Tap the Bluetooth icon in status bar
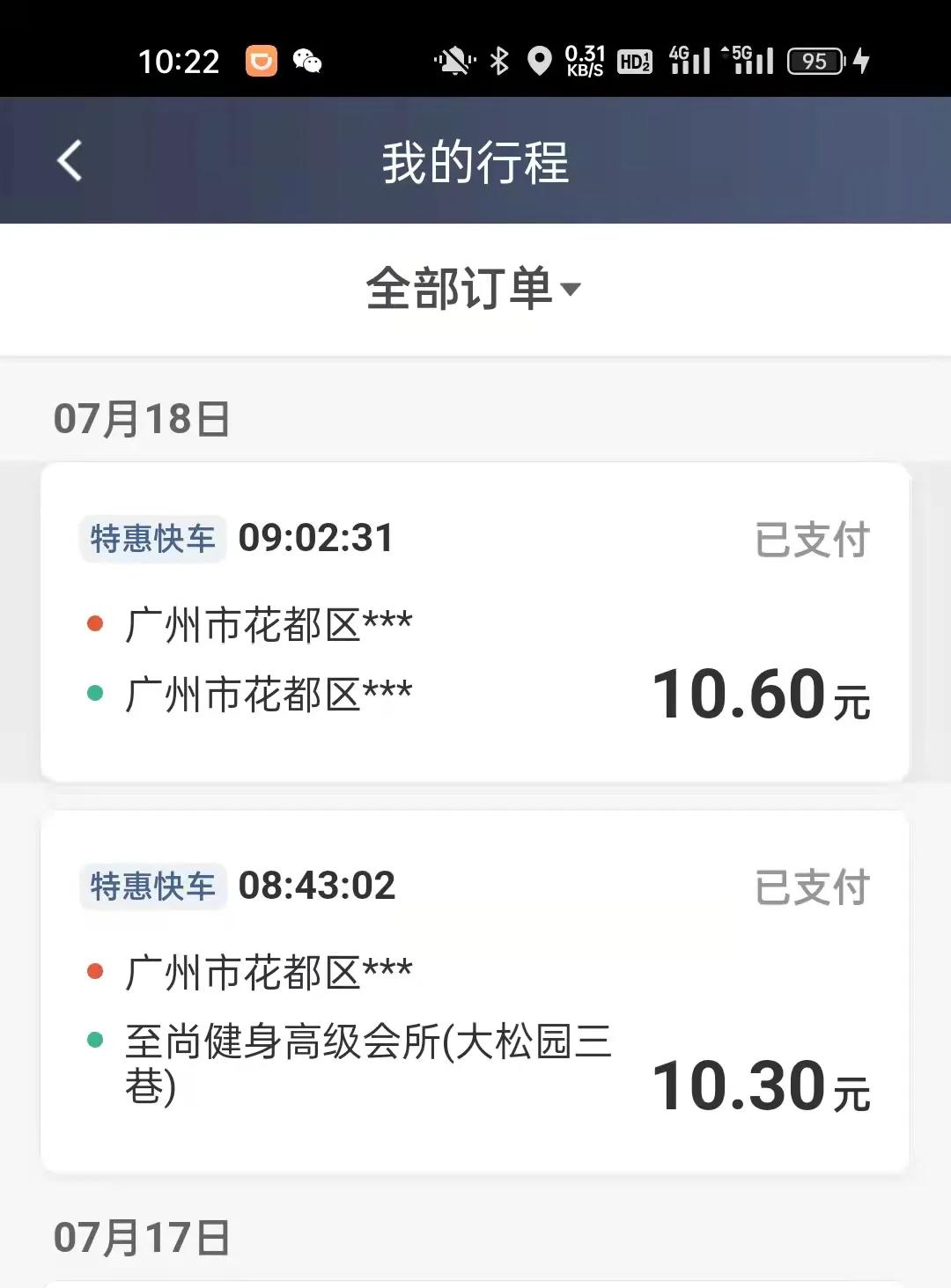The image size is (951, 1288). pyautogui.click(x=499, y=60)
